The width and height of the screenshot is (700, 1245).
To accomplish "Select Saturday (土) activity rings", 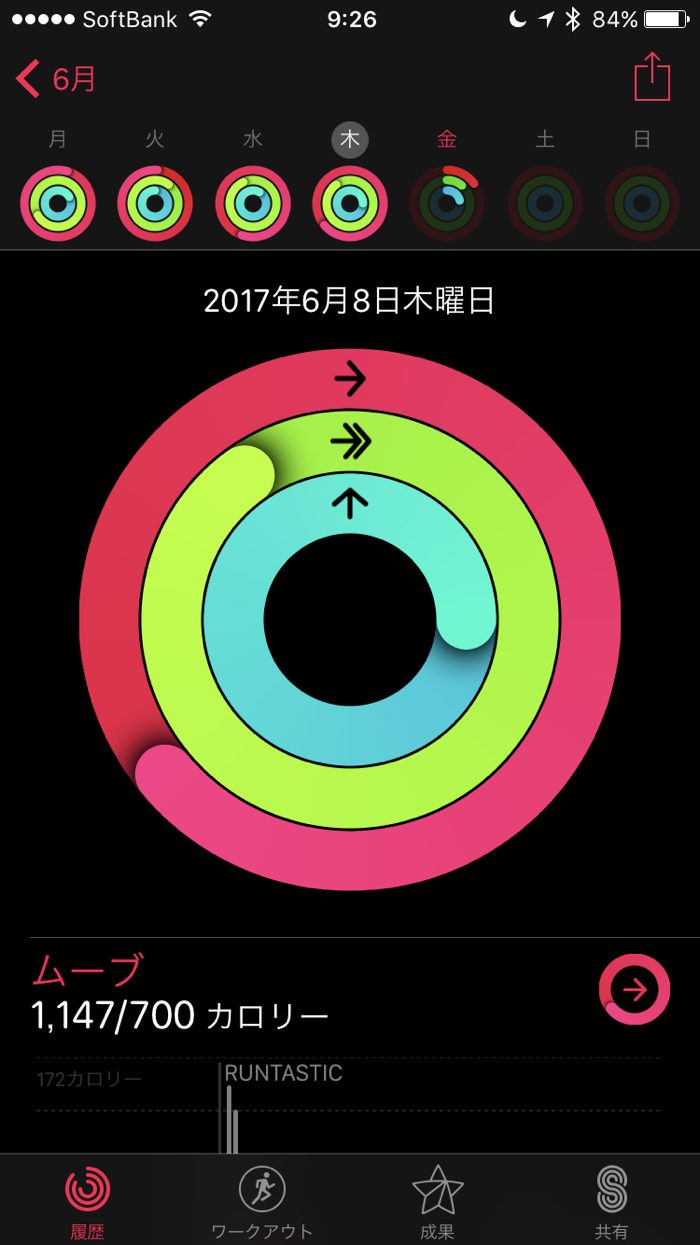I will (544, 203).
